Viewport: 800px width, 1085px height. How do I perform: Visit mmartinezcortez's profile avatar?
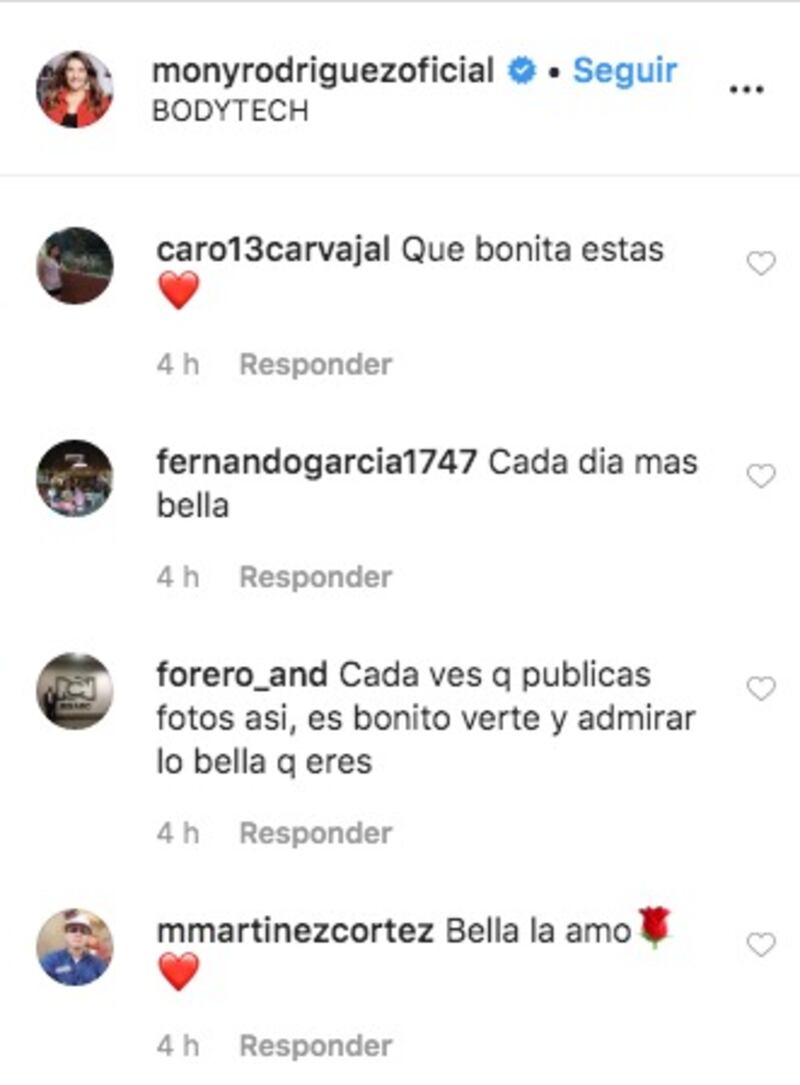(x=75, y=947)
